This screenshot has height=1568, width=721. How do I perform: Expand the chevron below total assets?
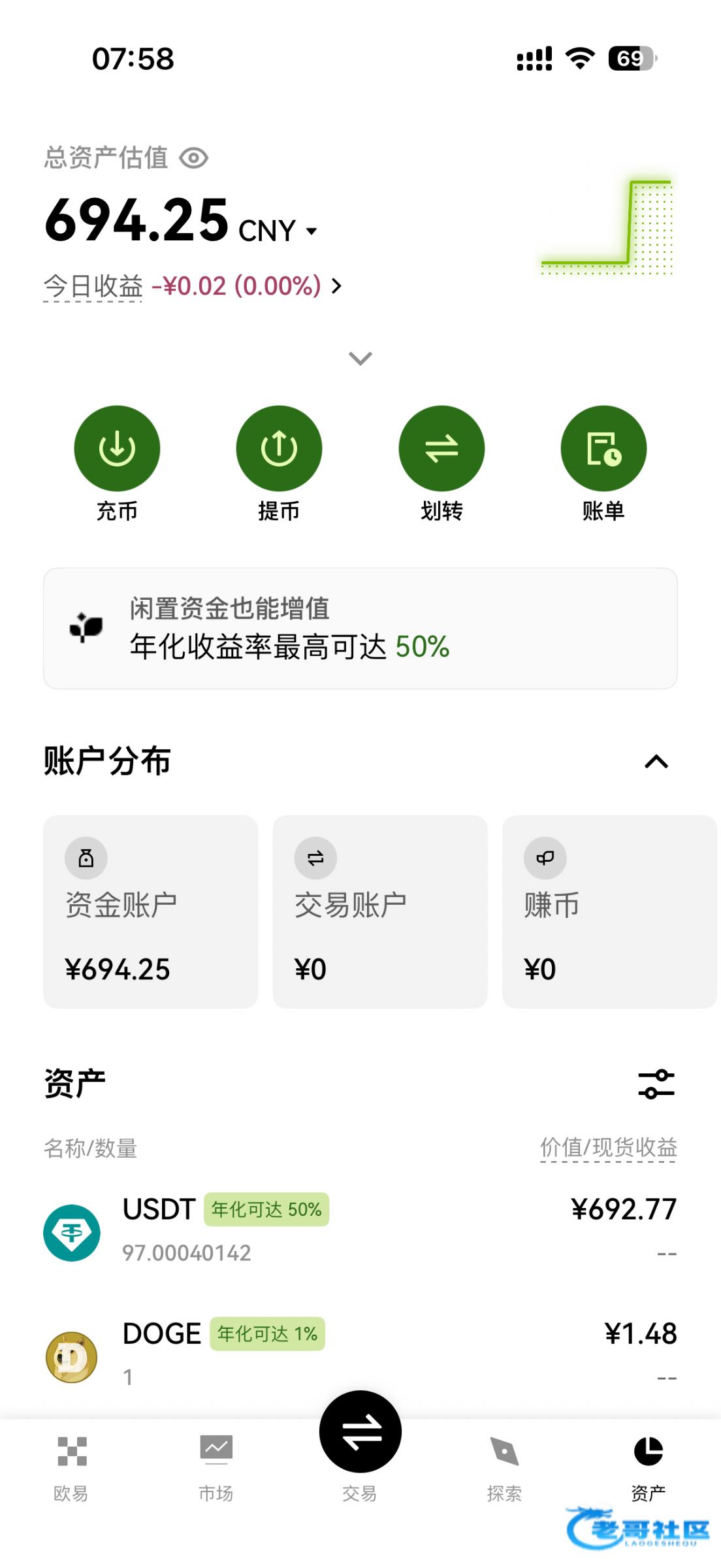[360, 358]
